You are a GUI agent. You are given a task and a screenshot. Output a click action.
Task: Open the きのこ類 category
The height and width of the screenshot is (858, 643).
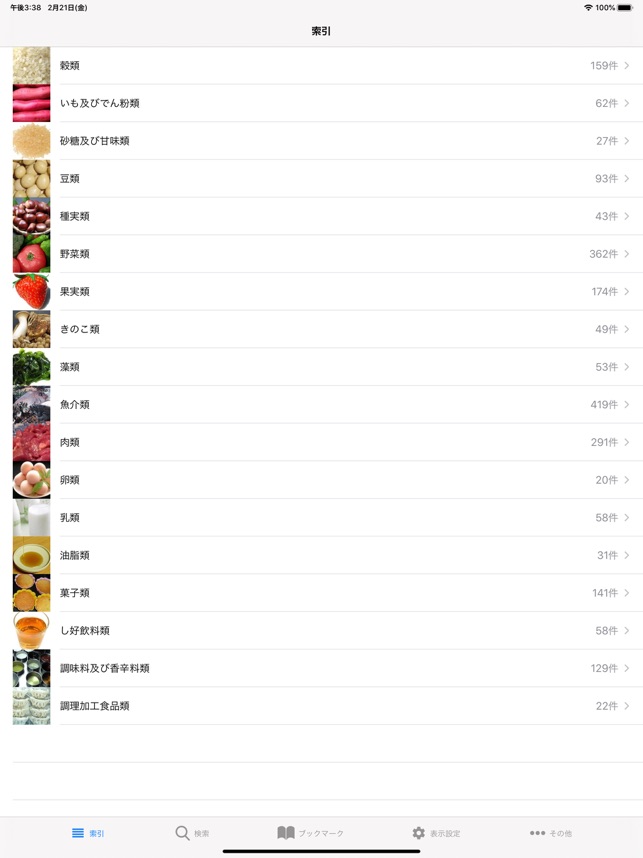(320, 329)
